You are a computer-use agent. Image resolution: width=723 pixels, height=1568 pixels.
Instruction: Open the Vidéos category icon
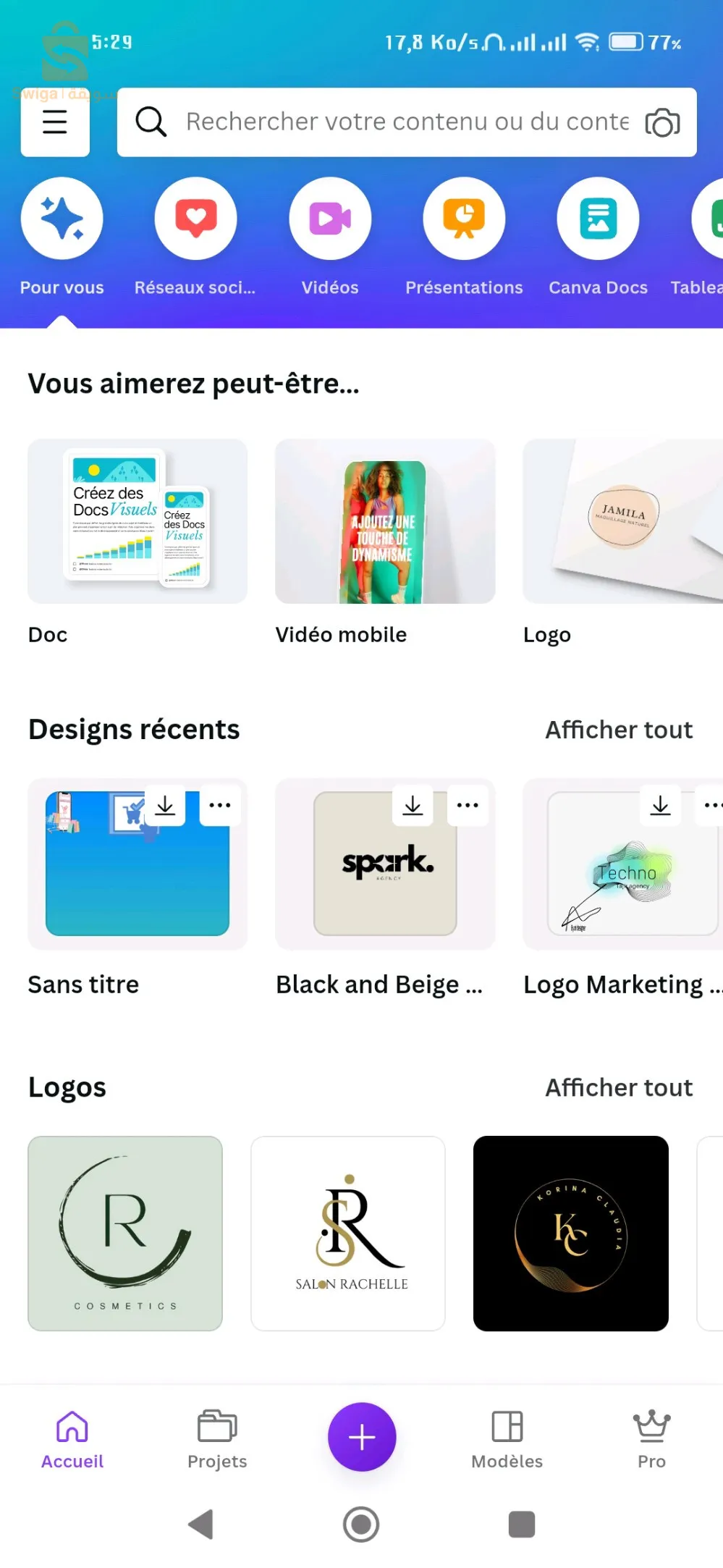pyautogui.click(x=330, y=218)
